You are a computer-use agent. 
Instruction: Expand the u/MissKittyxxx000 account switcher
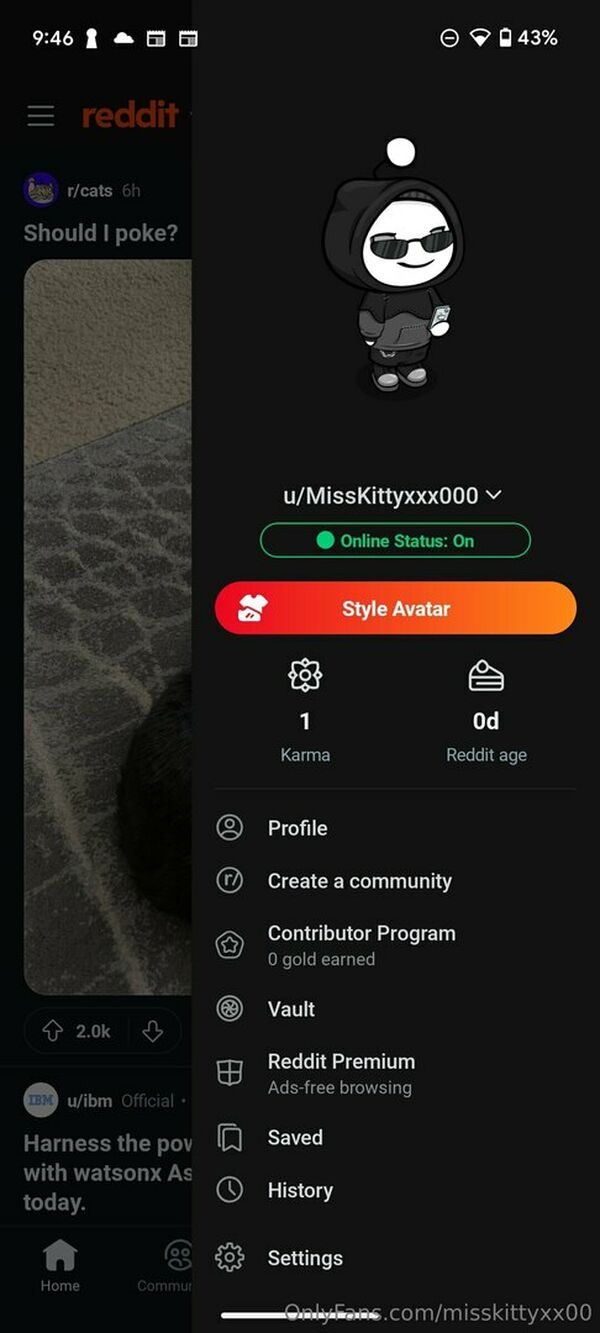click(x=393, y=495)
